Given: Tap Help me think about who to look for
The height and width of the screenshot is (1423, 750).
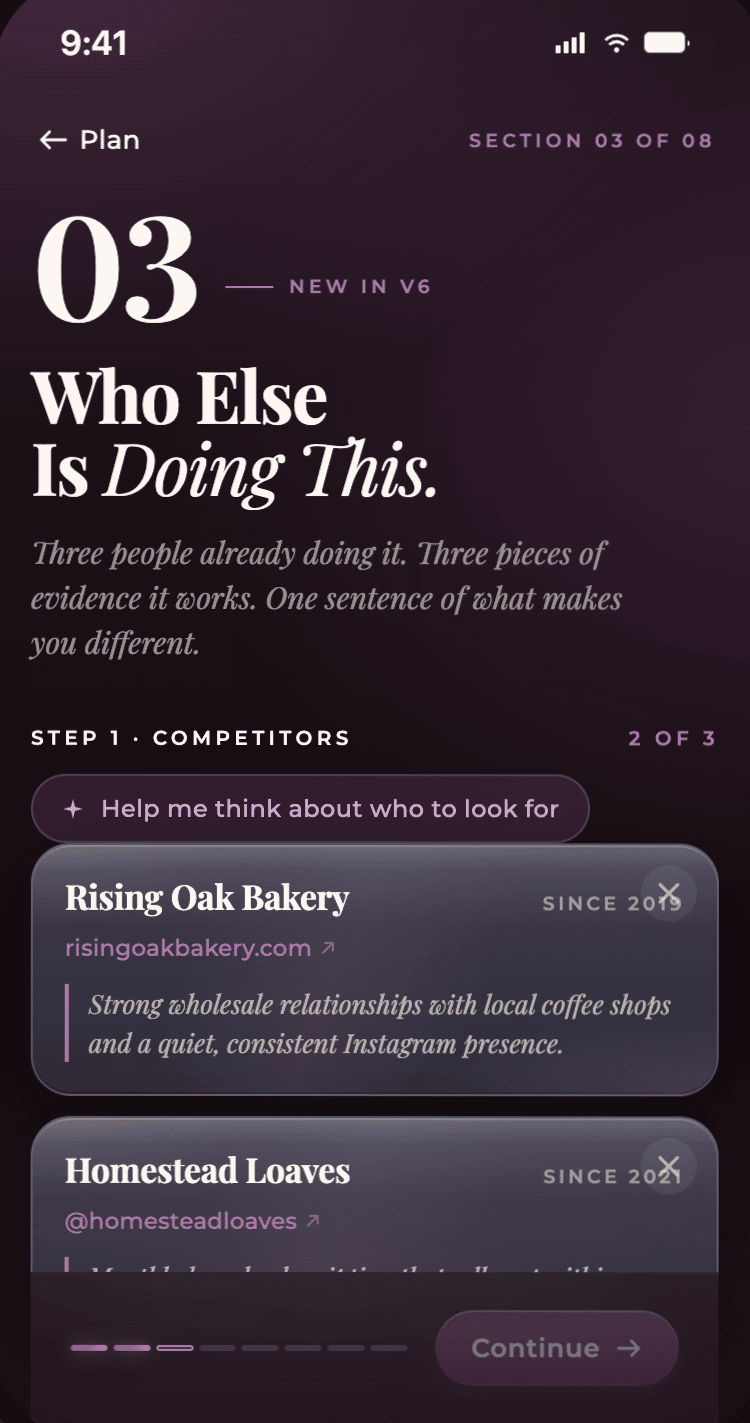Looking at the screenshot, I should (x=310, y=809).
